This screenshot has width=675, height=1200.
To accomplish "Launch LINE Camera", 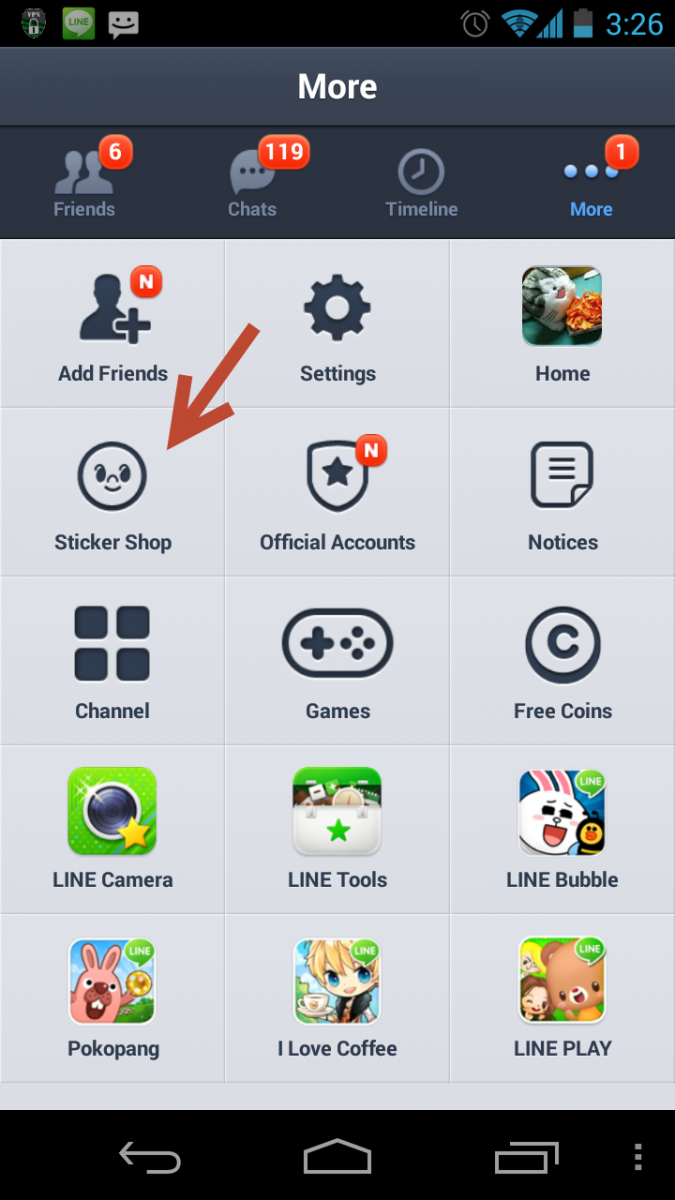I will 112,829.
